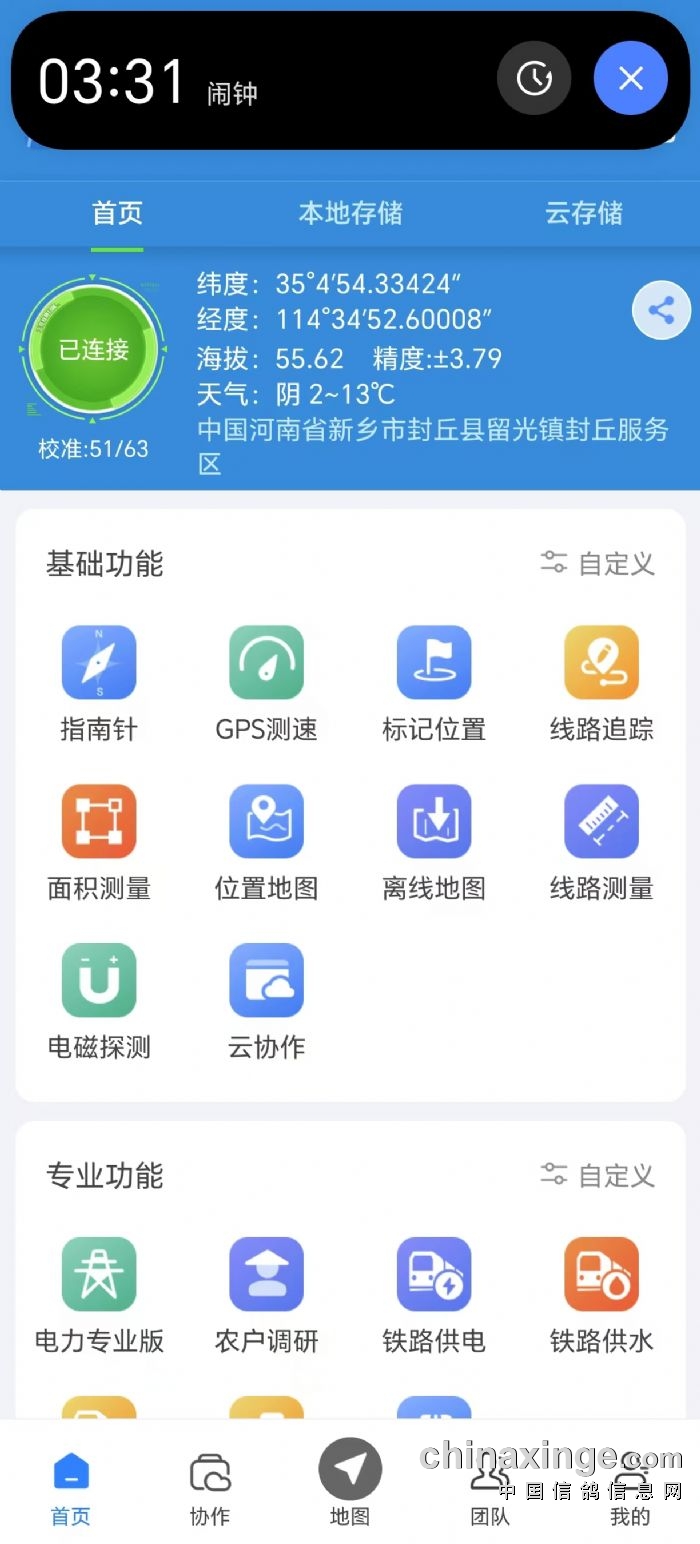Share the current location info
The height and width of the screenshot is (1544, 700).
(x=662, y=310)
